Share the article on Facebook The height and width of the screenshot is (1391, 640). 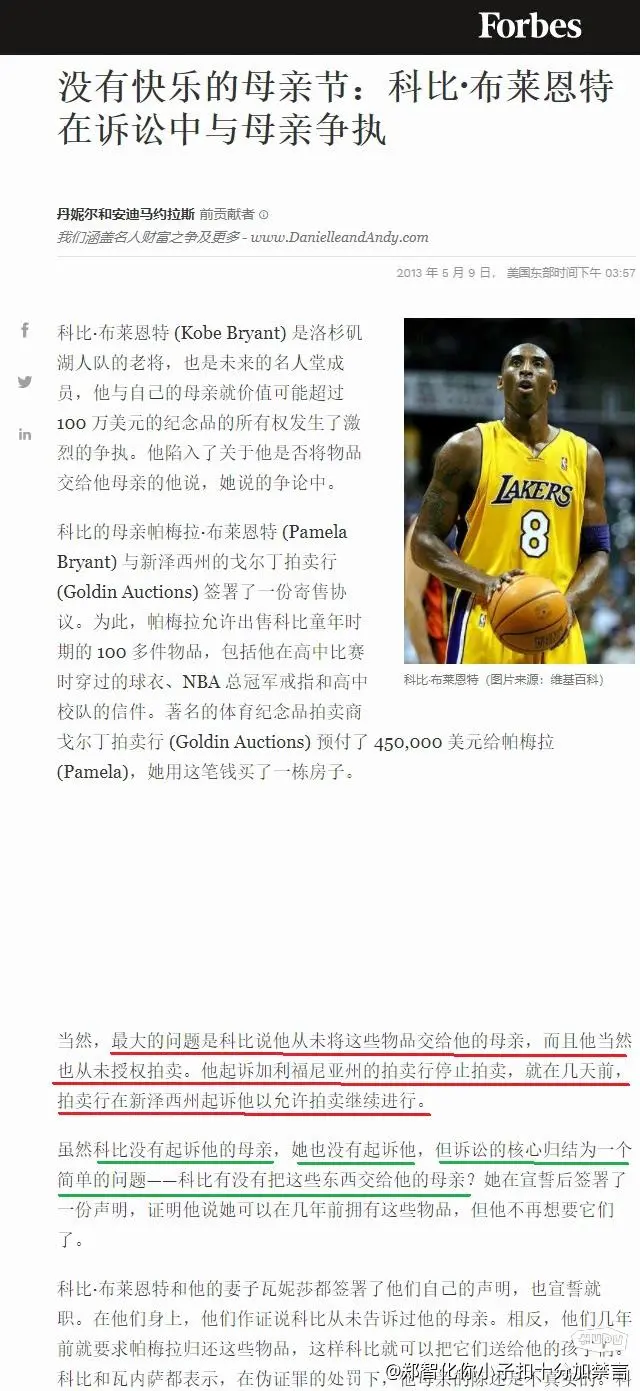(x=25, y=330)
